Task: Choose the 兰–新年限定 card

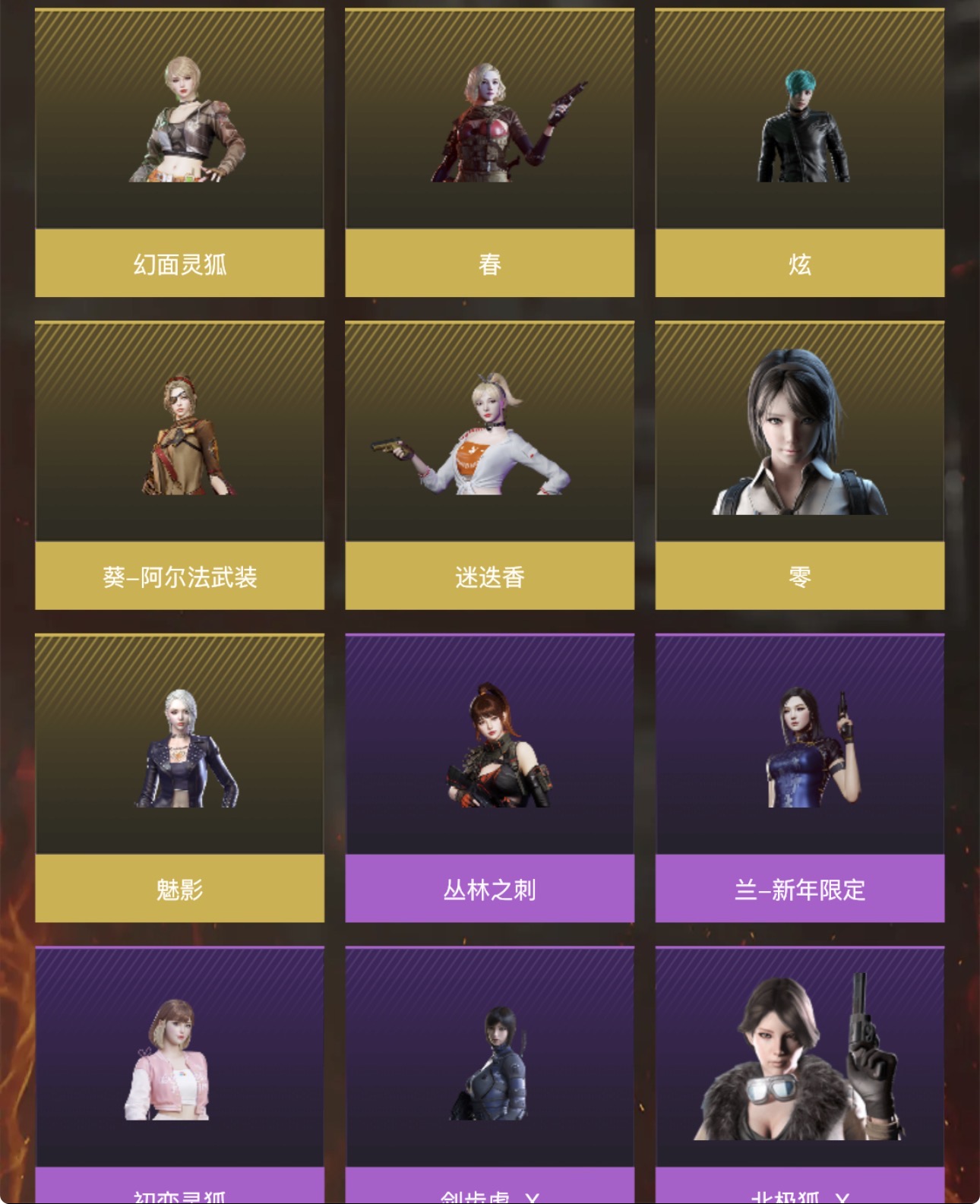Action: [x=799, y=778]
